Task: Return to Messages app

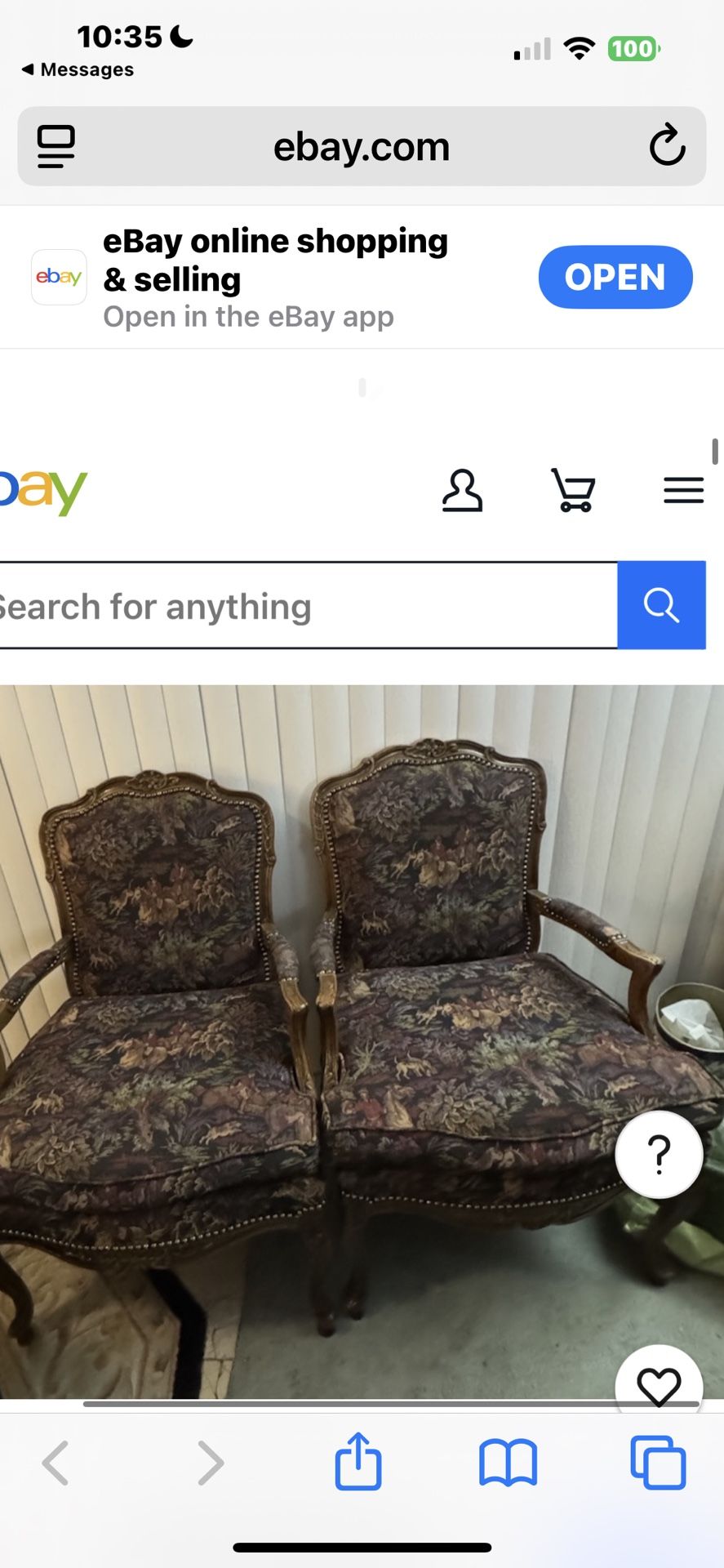Action: pyautogui.click(x=78, y=70)
